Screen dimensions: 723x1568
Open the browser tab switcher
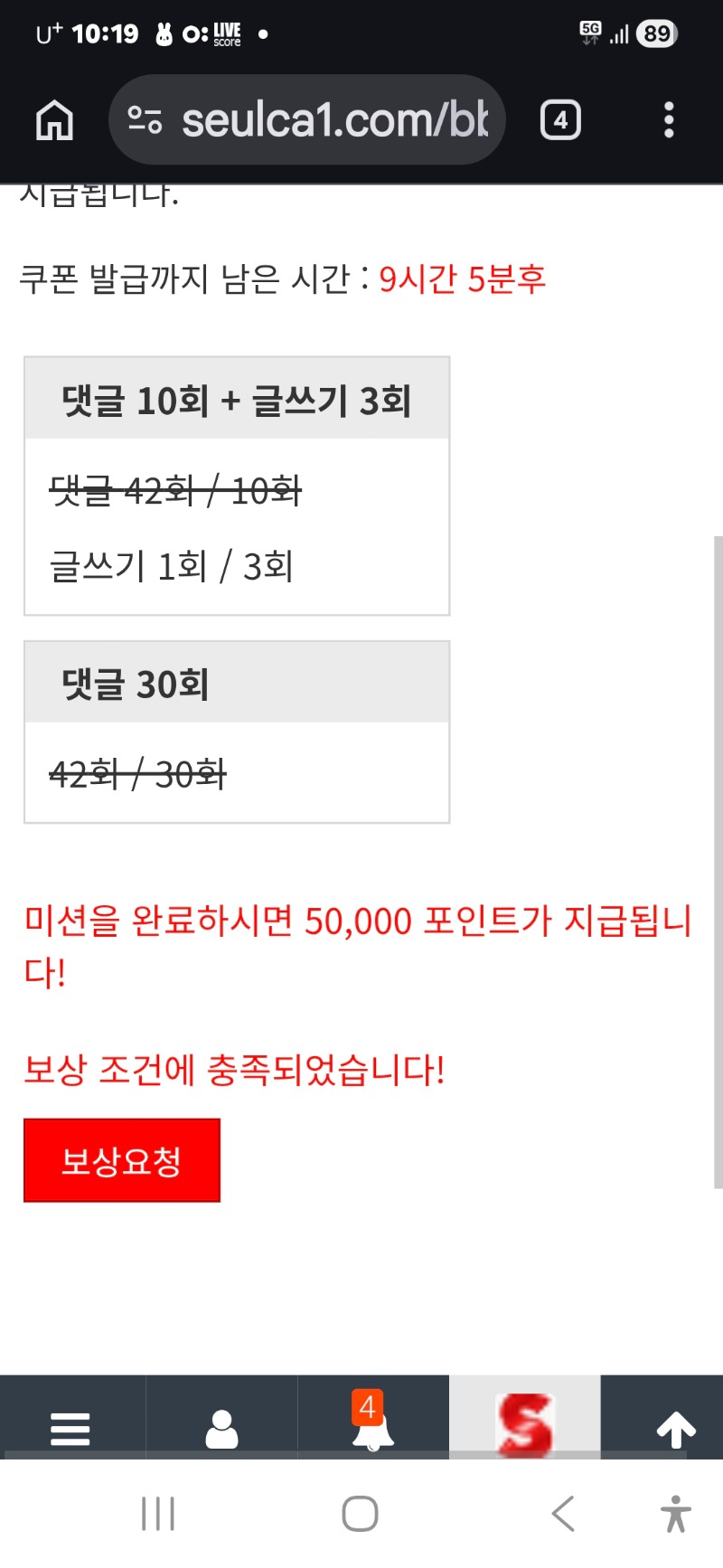[560, 120]
